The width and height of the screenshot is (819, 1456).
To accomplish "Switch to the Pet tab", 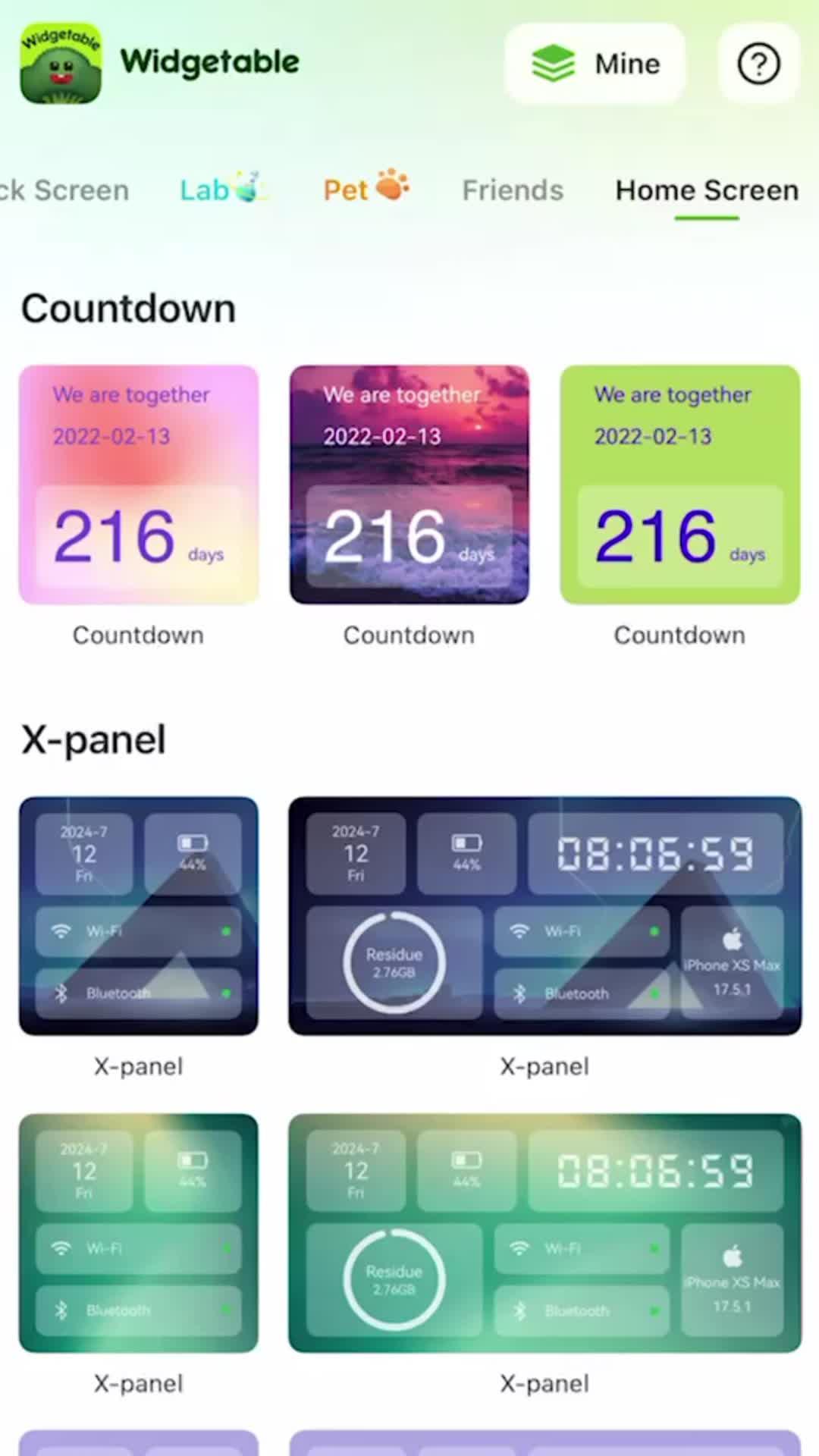I will coord(366,190).
